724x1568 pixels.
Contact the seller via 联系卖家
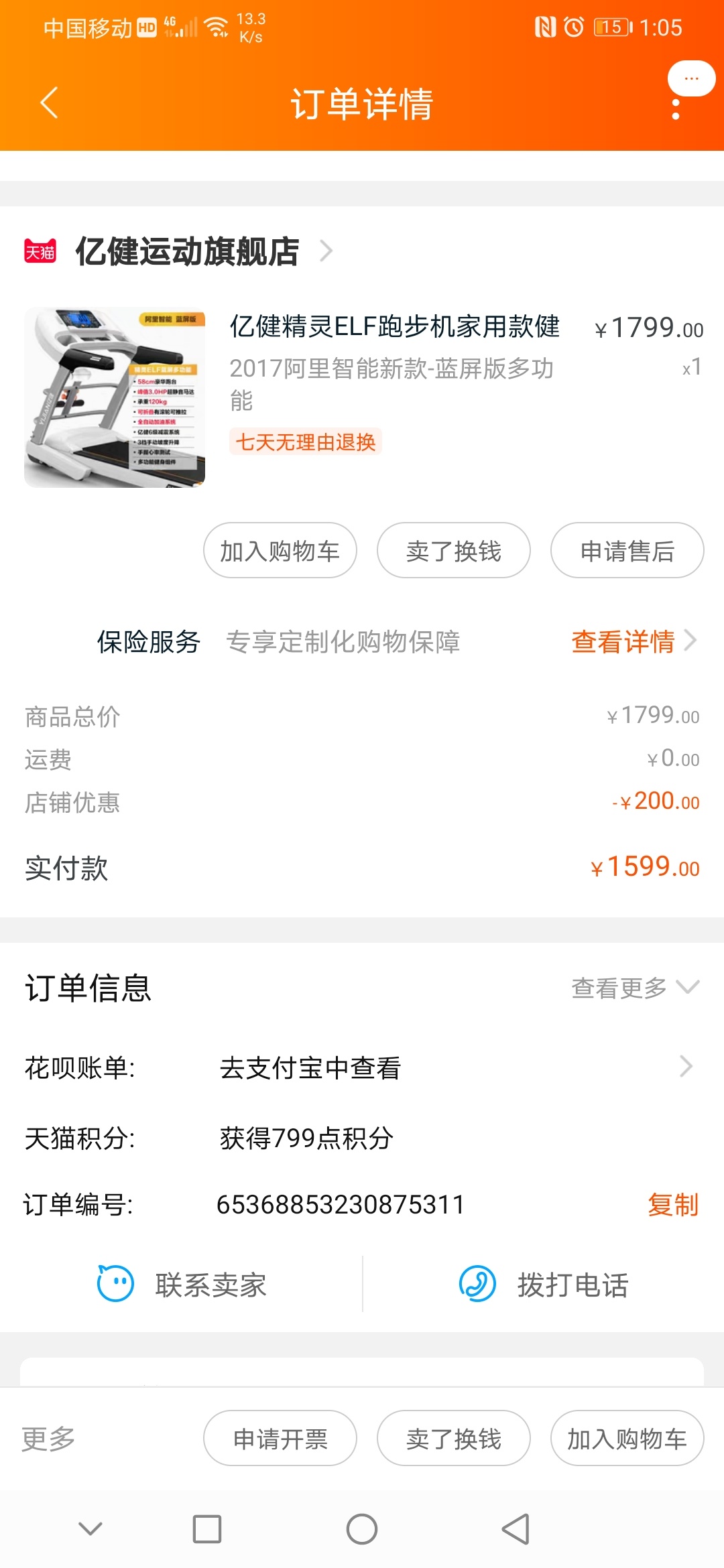click(x=182, y=1285)
